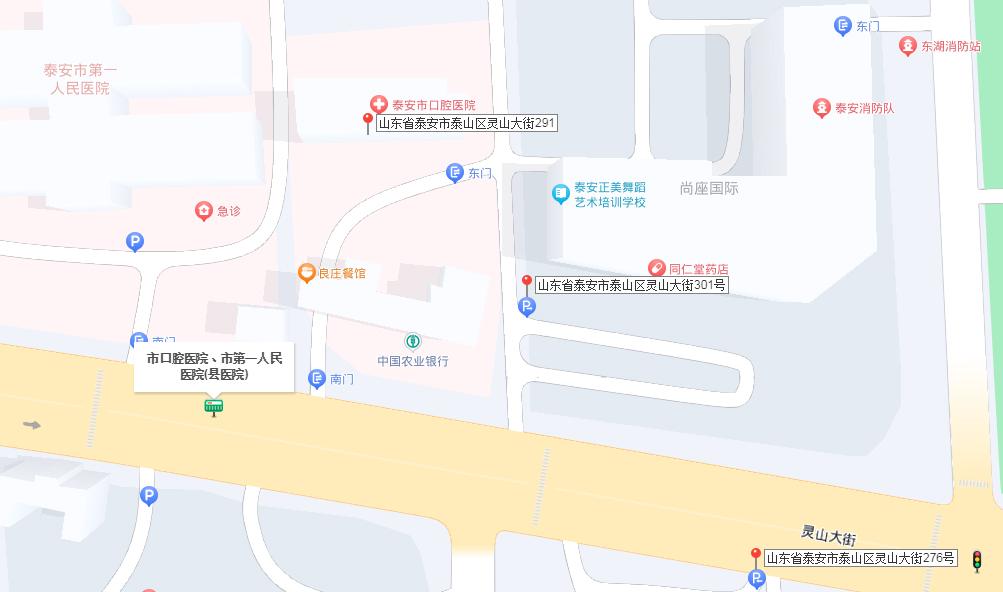Open the 中国农业银行 bank marker
1003x592 pixels.
[412, 342]
